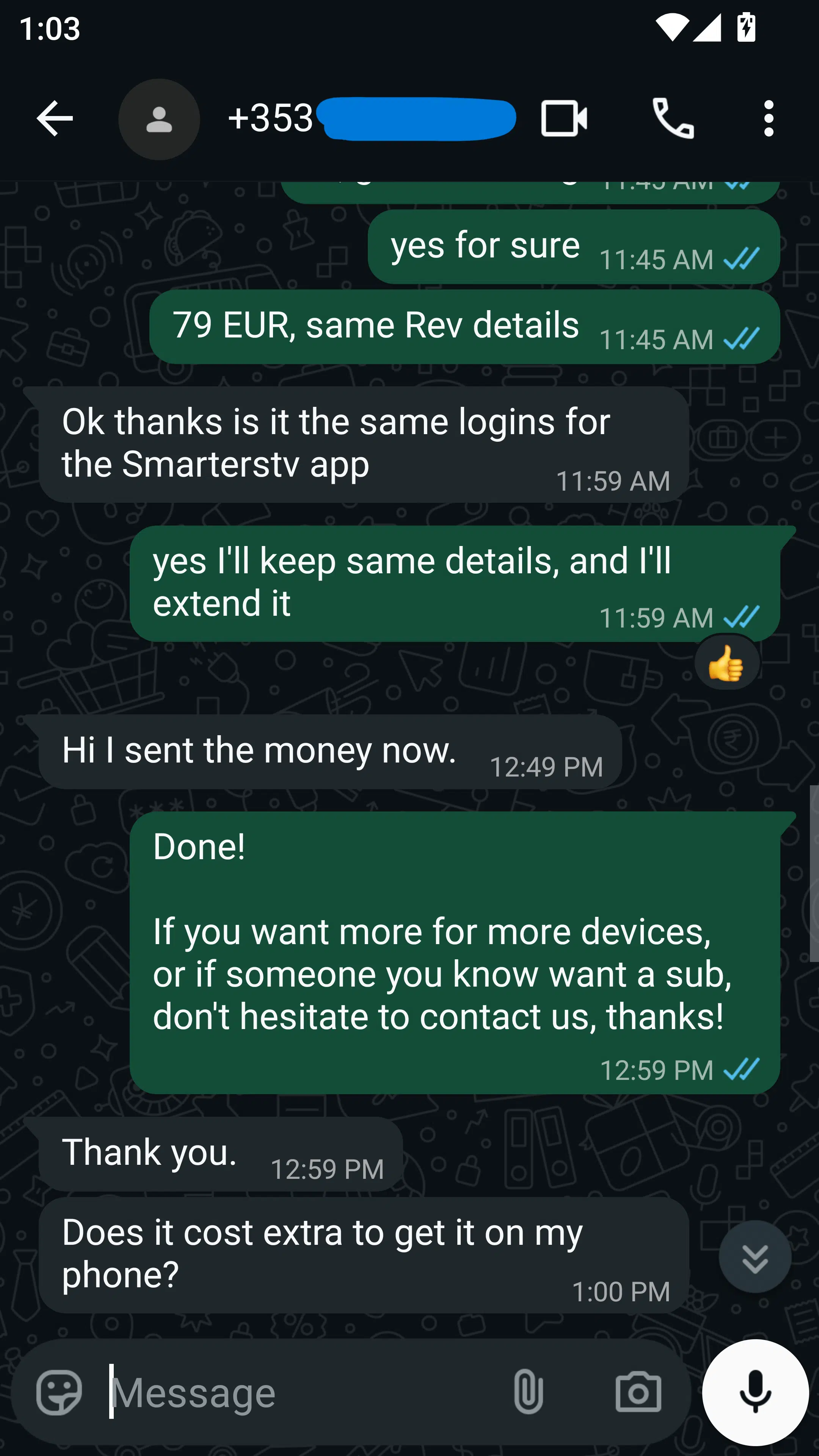
Task: Go back to the chat list
Action: 54,119
